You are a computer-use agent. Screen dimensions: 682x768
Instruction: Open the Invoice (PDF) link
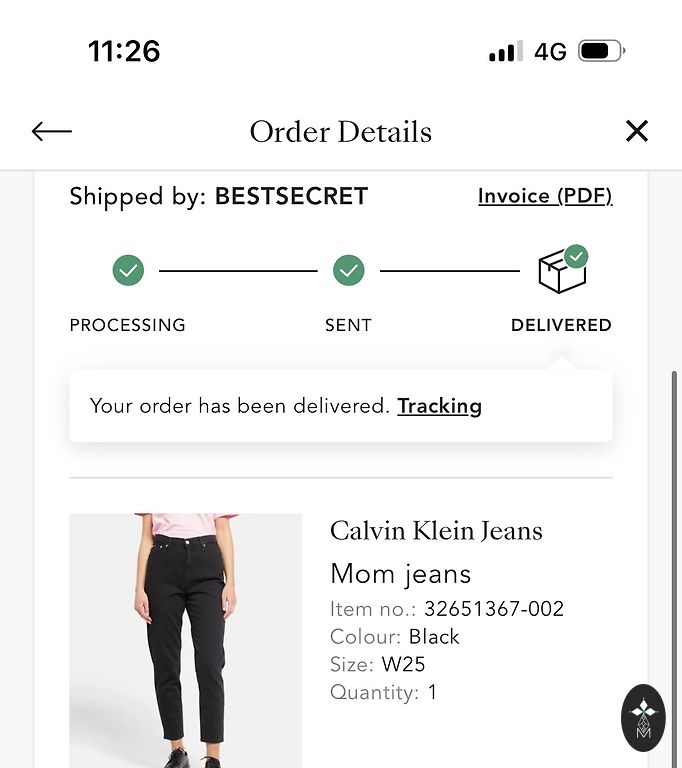(544, 196)
